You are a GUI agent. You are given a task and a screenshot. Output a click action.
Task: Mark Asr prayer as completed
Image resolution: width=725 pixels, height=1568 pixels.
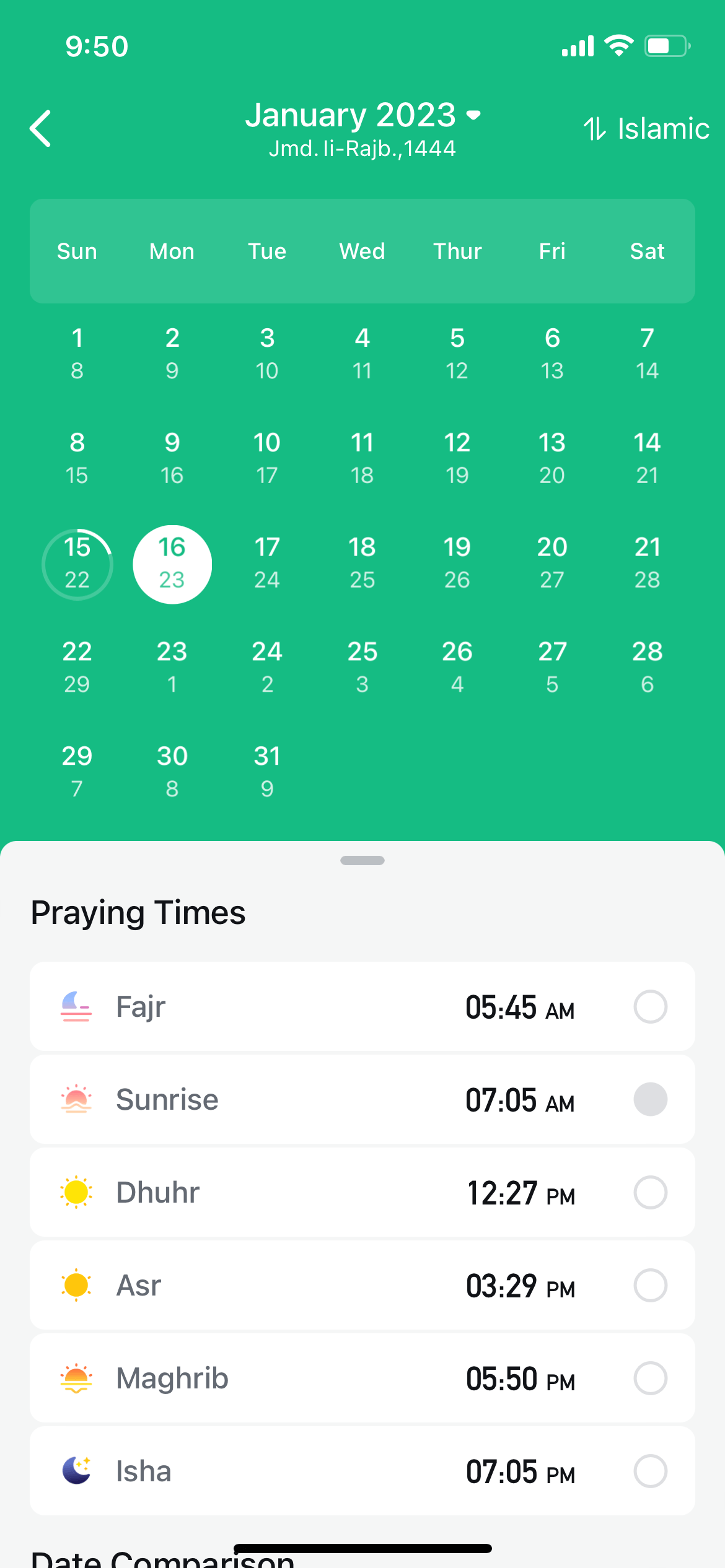650,1285
